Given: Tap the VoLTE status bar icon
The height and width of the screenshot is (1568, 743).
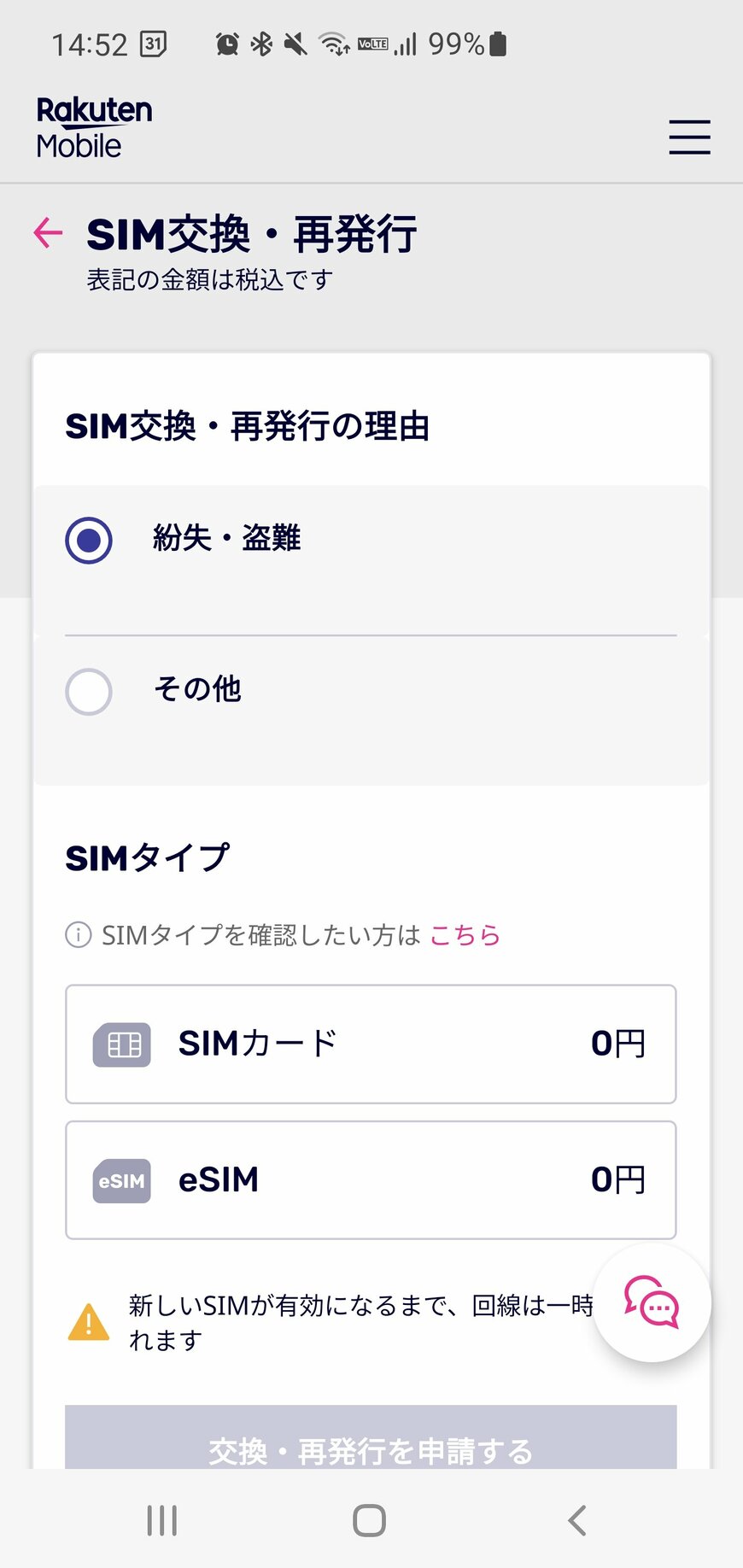Looking at the screenshot, I should 371,42.
